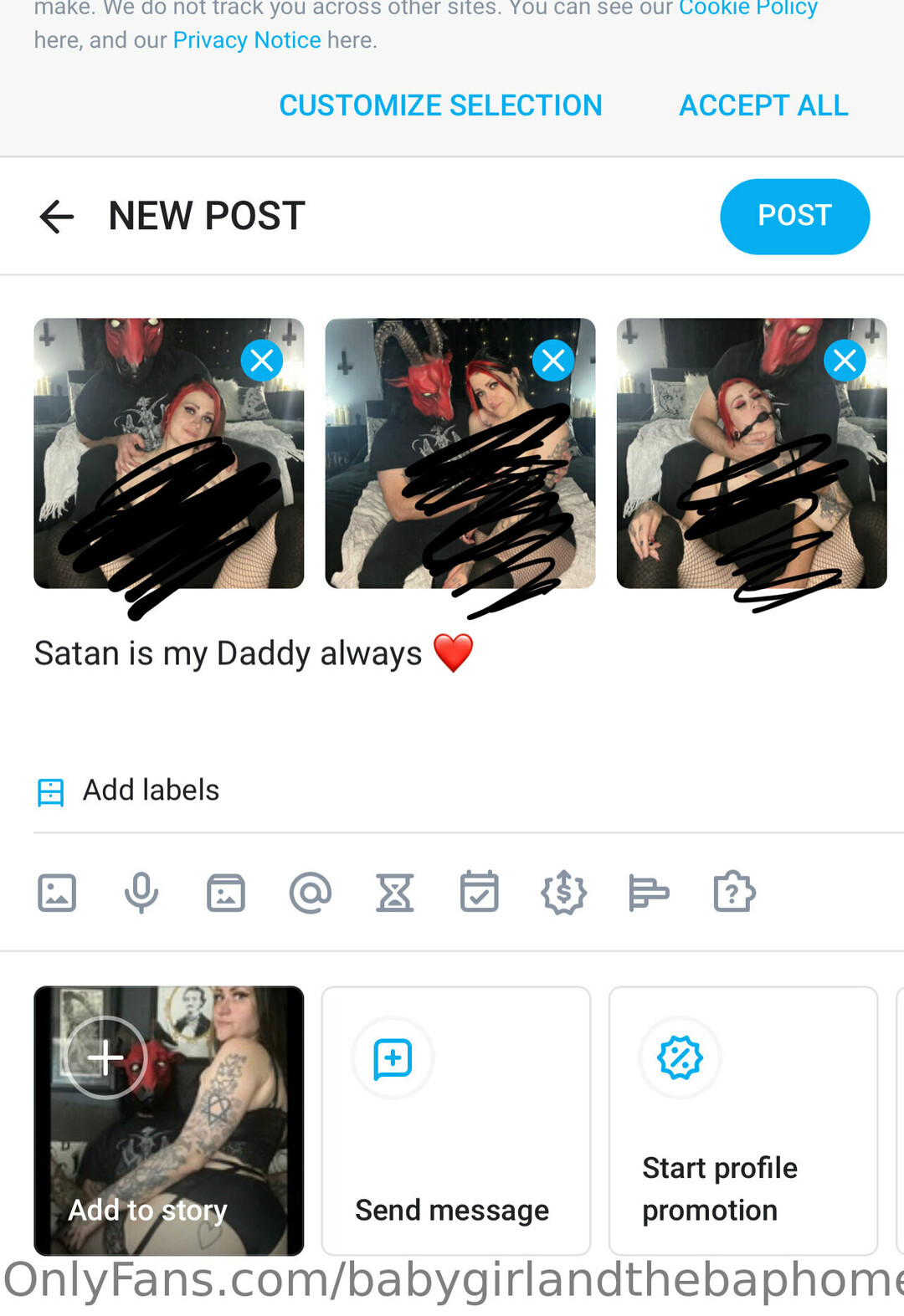Edit the post caption text

coord(228,653)
